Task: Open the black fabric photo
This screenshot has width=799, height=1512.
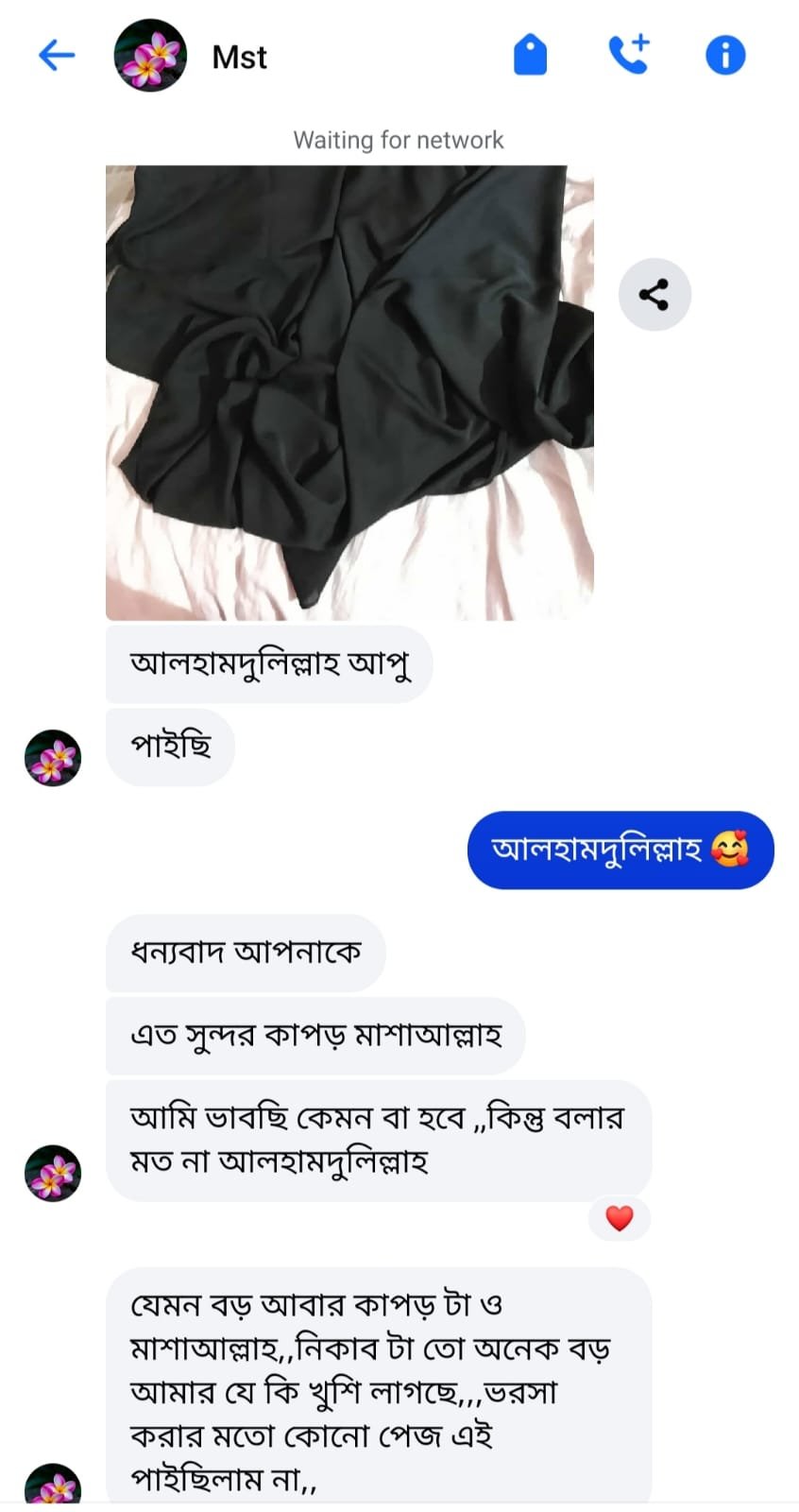Action: (349, 392)
